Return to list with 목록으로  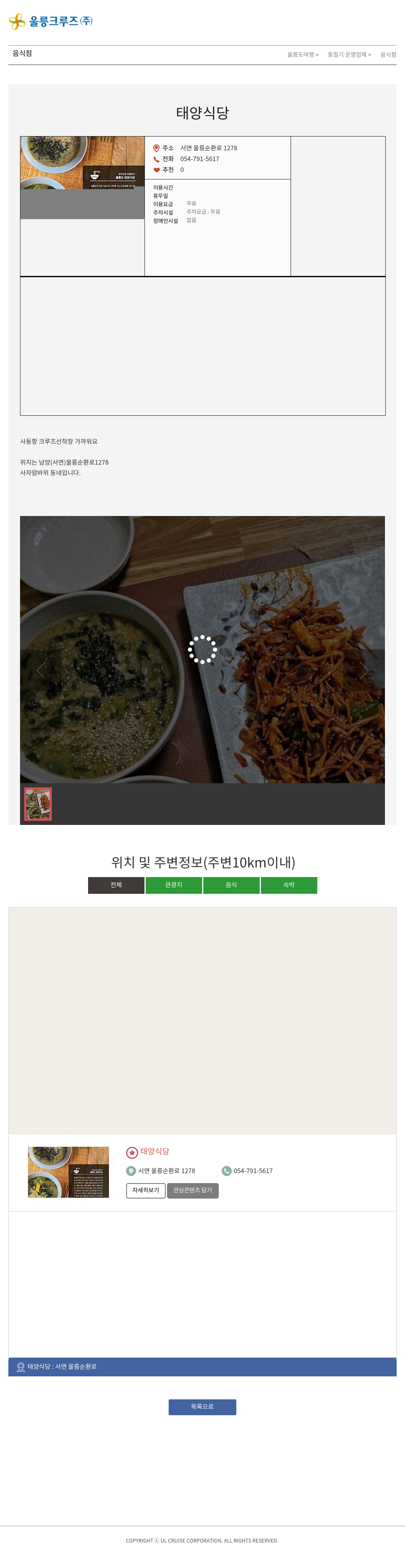coord(202,1407)
